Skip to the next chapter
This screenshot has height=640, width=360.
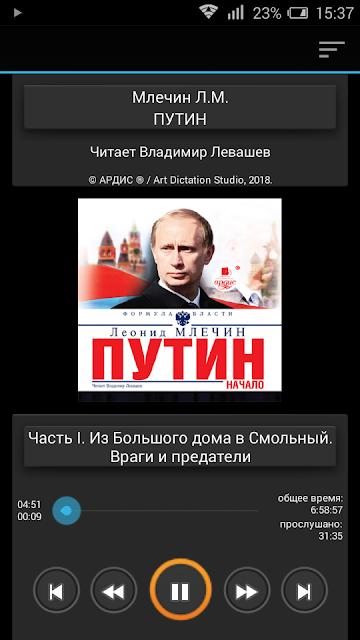304,591
